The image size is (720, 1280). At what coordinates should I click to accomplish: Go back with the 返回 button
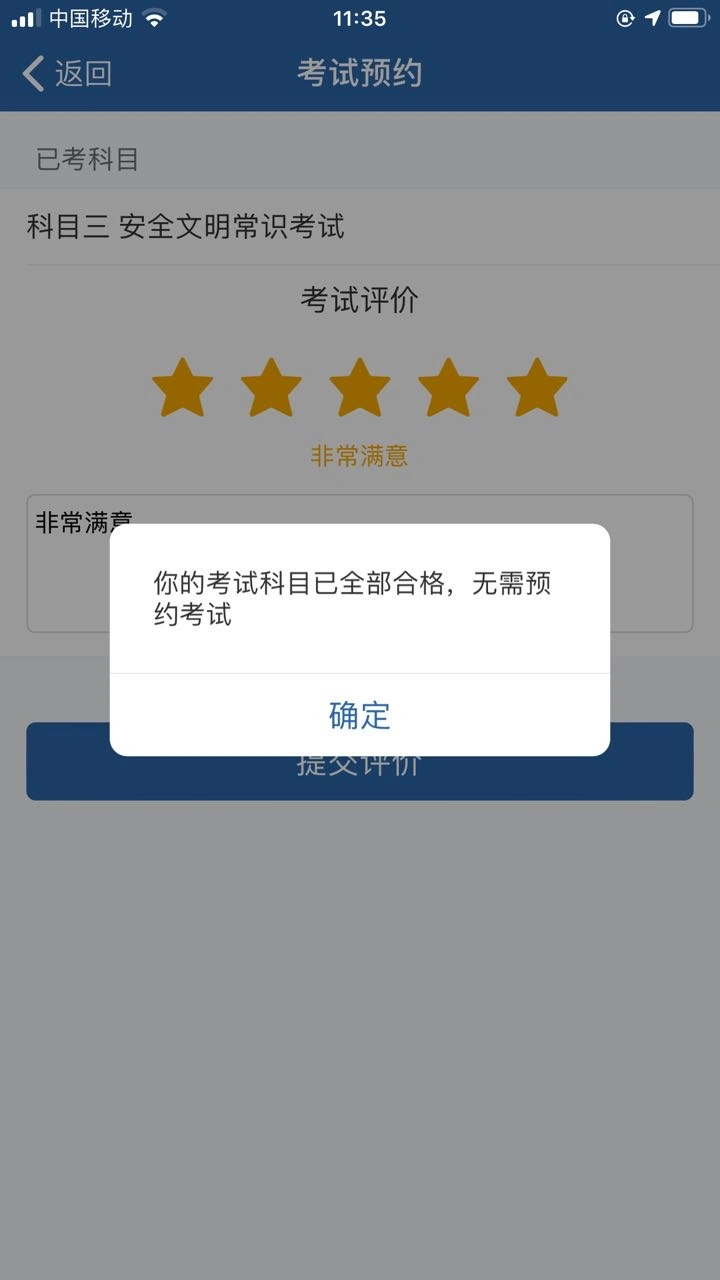[x=66, y=73]
